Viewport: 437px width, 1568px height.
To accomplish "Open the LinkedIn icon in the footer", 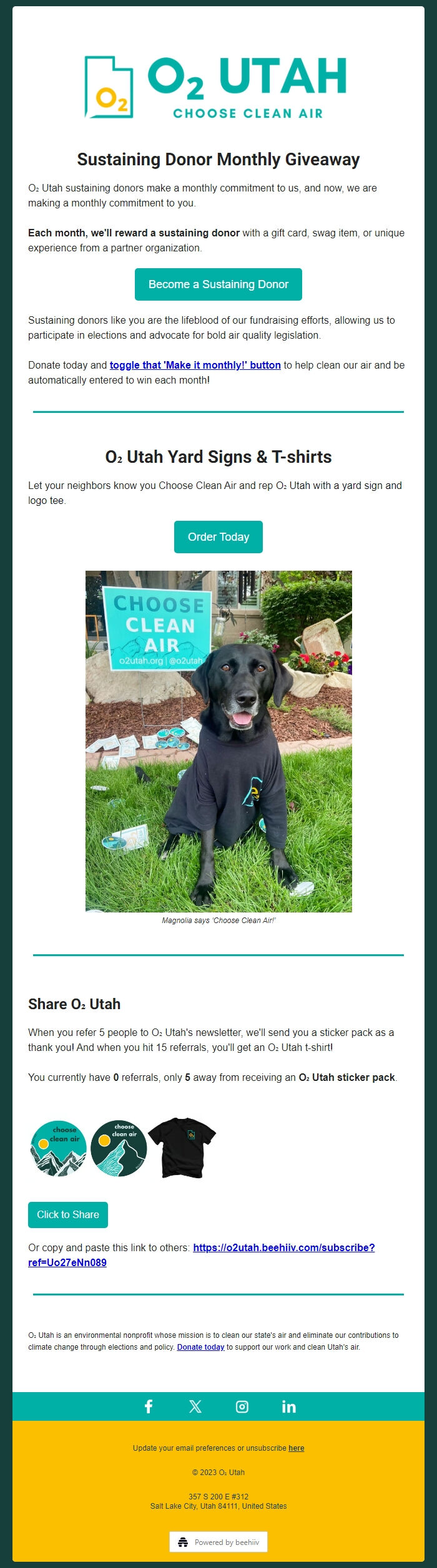I will (288, 1406).
